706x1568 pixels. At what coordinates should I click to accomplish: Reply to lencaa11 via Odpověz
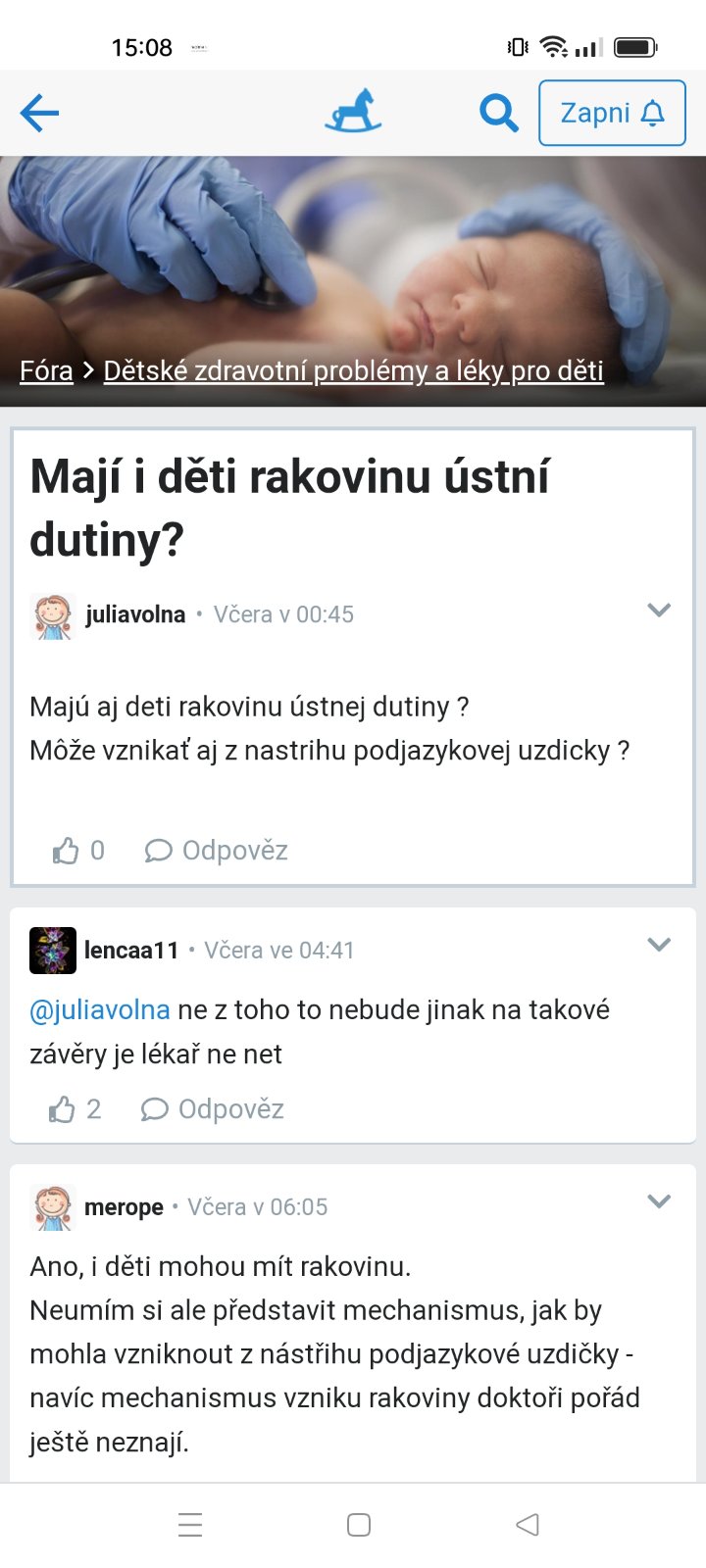213,1109
